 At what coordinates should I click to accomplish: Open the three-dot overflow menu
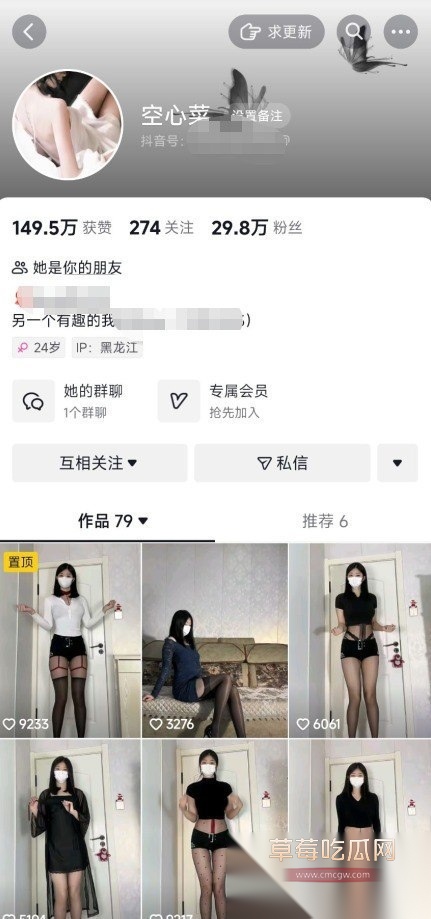pos(401,32)
